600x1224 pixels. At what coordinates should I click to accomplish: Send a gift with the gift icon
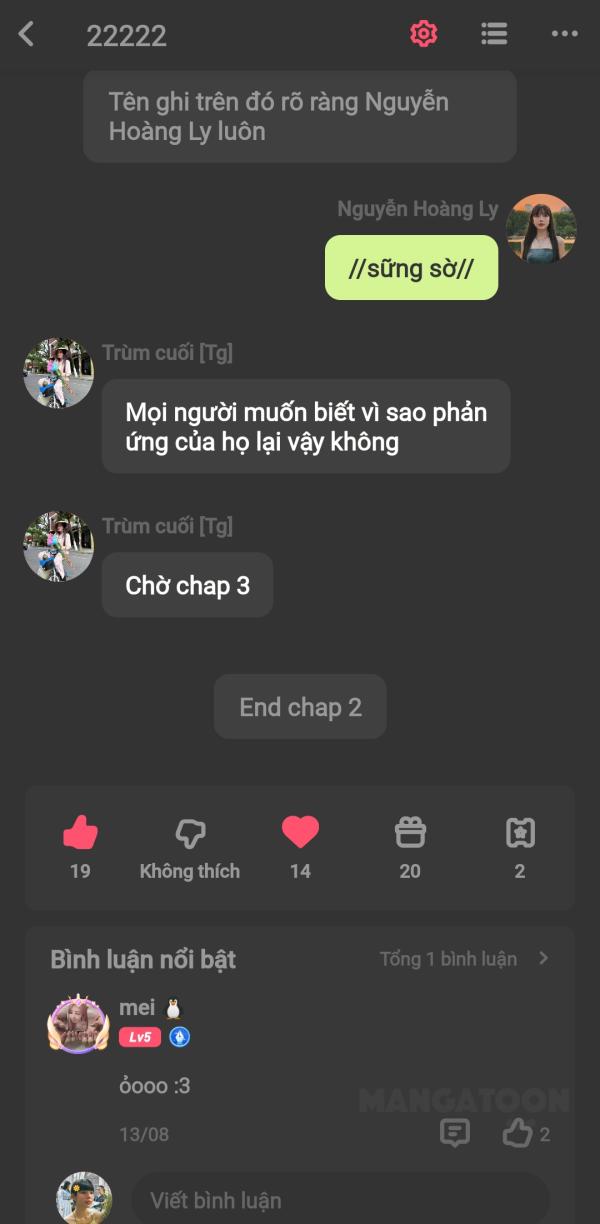click(x=410, y=832)
